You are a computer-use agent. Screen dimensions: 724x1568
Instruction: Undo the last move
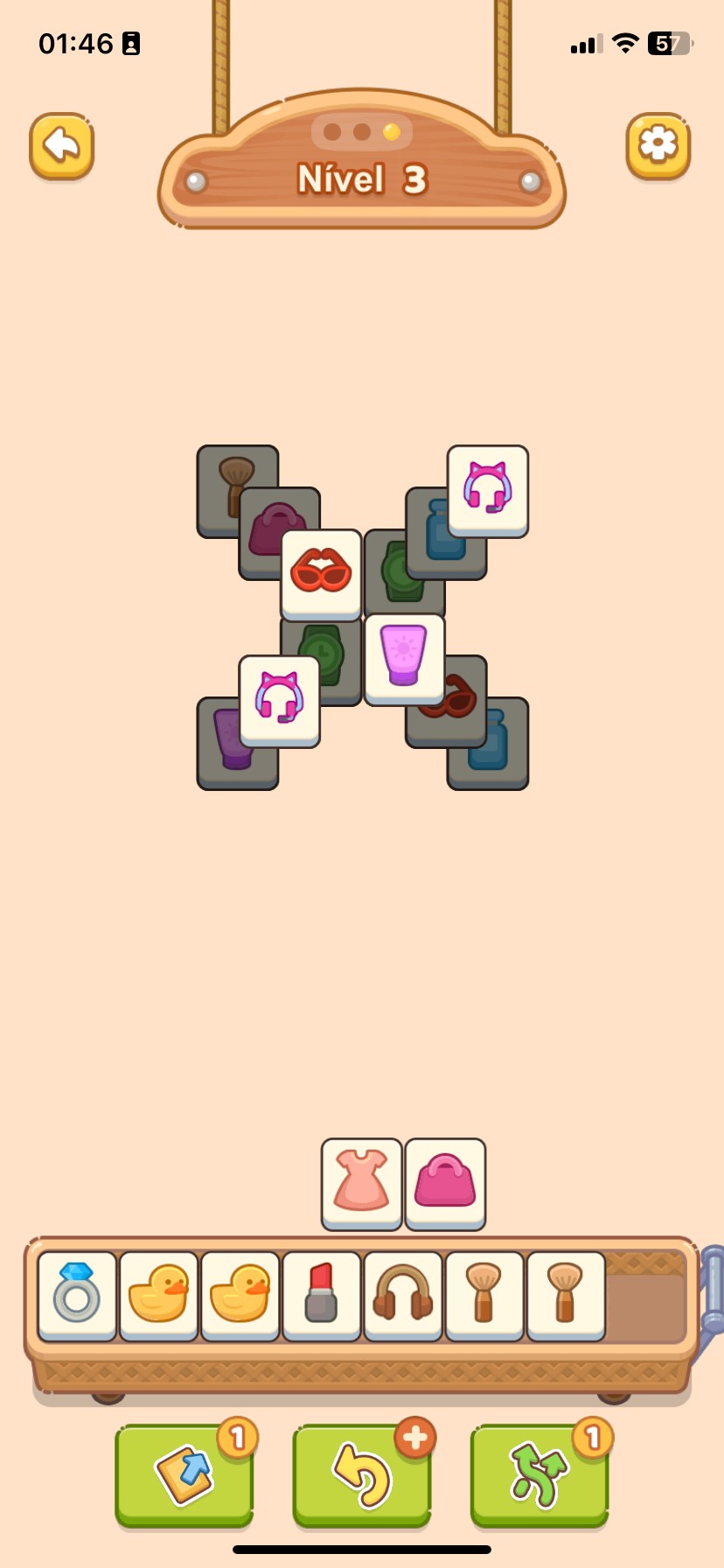pyautogui.click(x=361, y=1475)
